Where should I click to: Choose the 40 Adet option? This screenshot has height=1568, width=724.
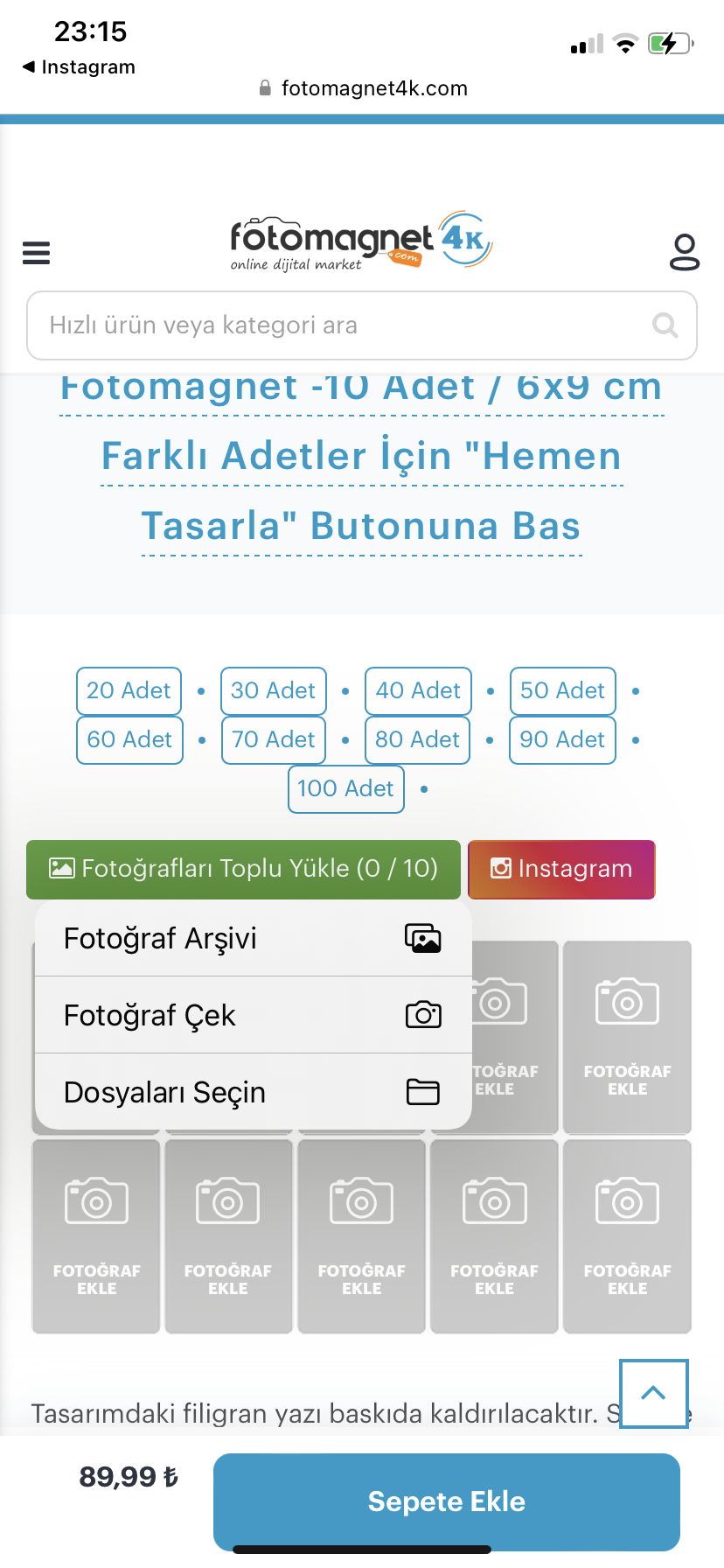click(x=418, y=690)
